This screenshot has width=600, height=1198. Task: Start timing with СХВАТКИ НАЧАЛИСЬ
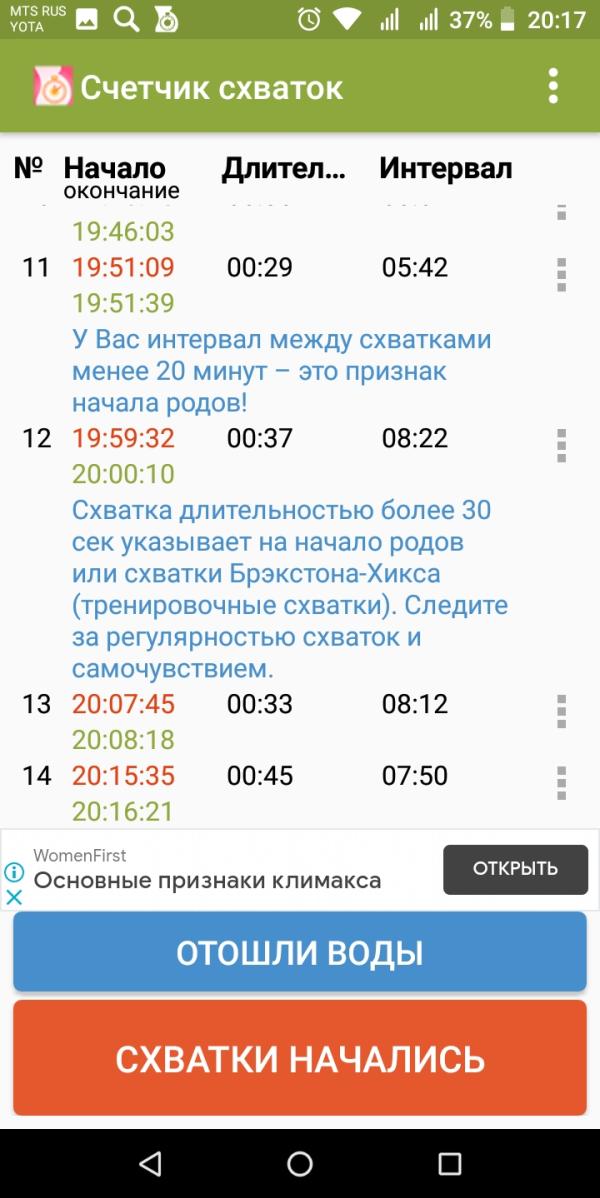(x=300, y=1058)
